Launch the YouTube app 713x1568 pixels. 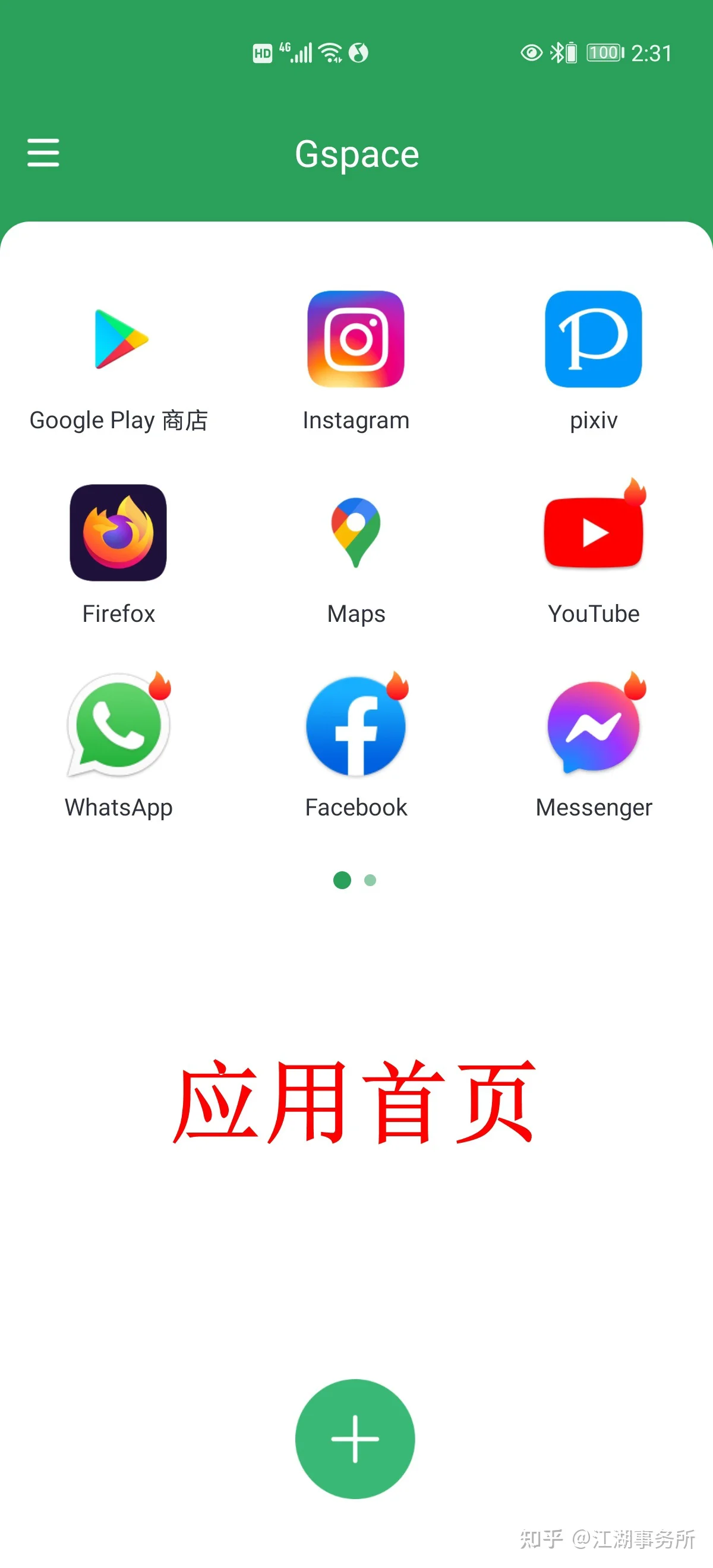tap(593, 533)
